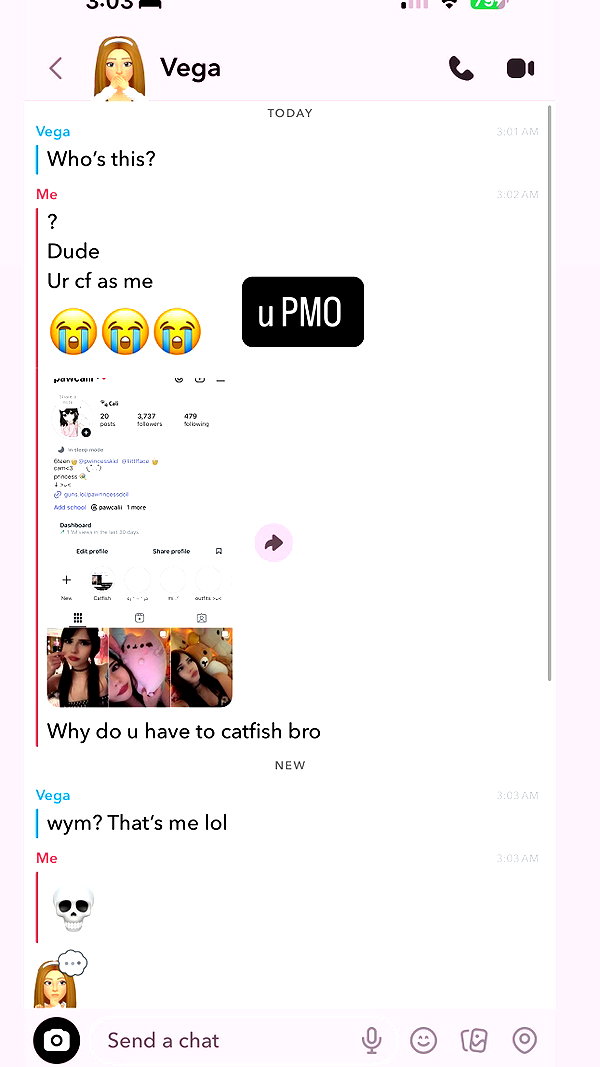
Task: Open the emoji and sticker picker
Action: pos(423,1040)
